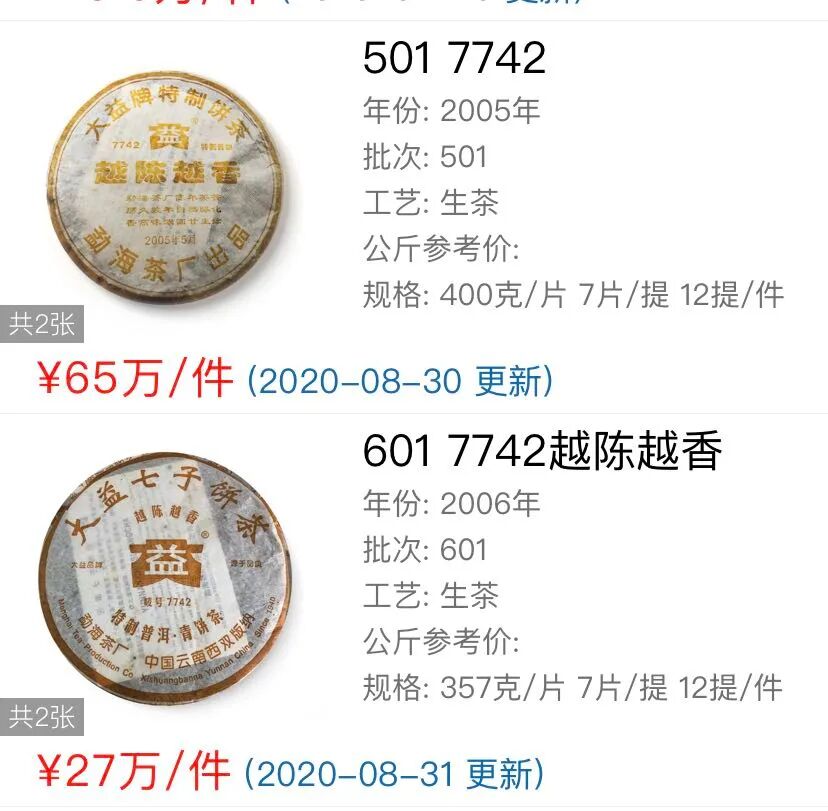Open the 601 7742越陈越香 tea cake photo
Screen dimensions: 828x811
tap(166, 579)
